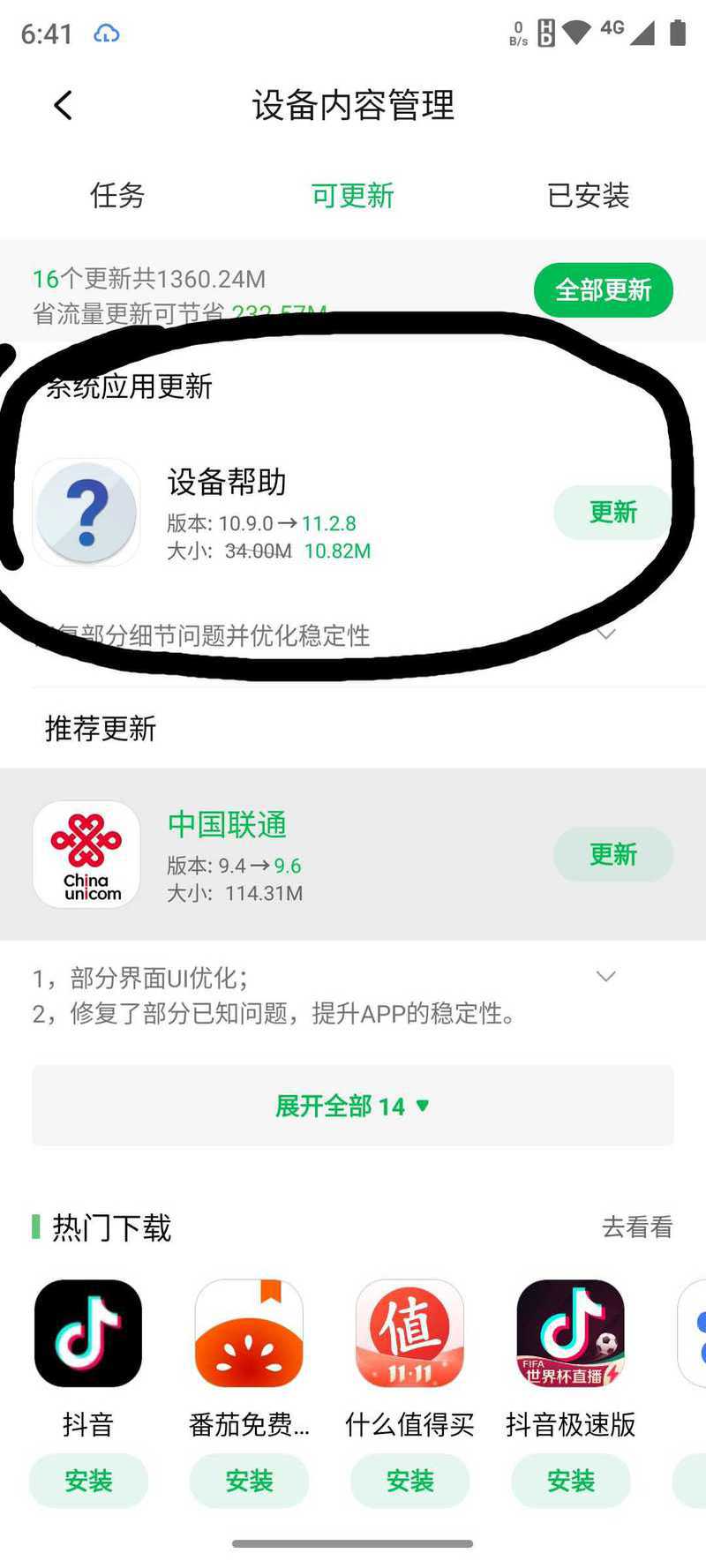
Task: Install 什么值得买
Action: click(x=409, y=1481)
